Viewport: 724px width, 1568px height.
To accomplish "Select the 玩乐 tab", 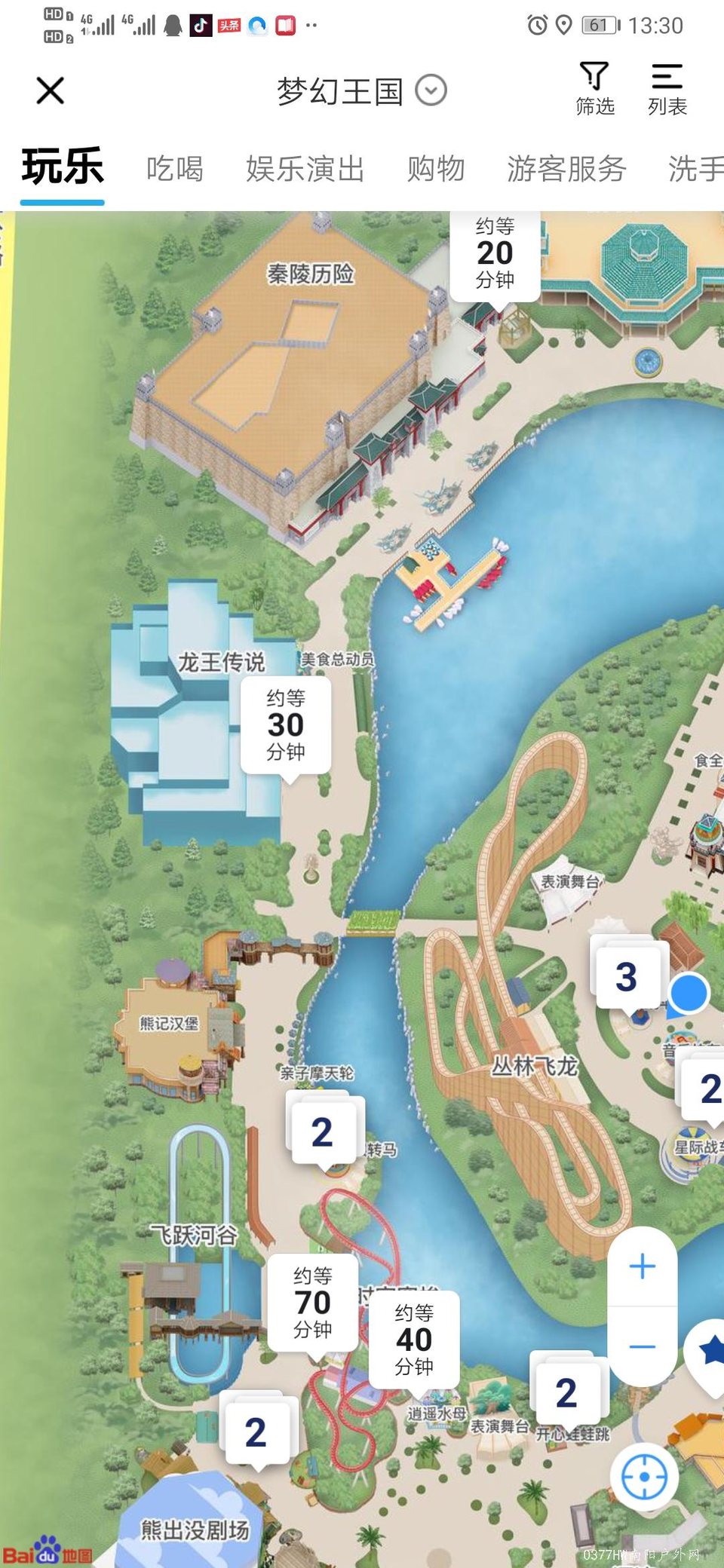I will point(63,167).
